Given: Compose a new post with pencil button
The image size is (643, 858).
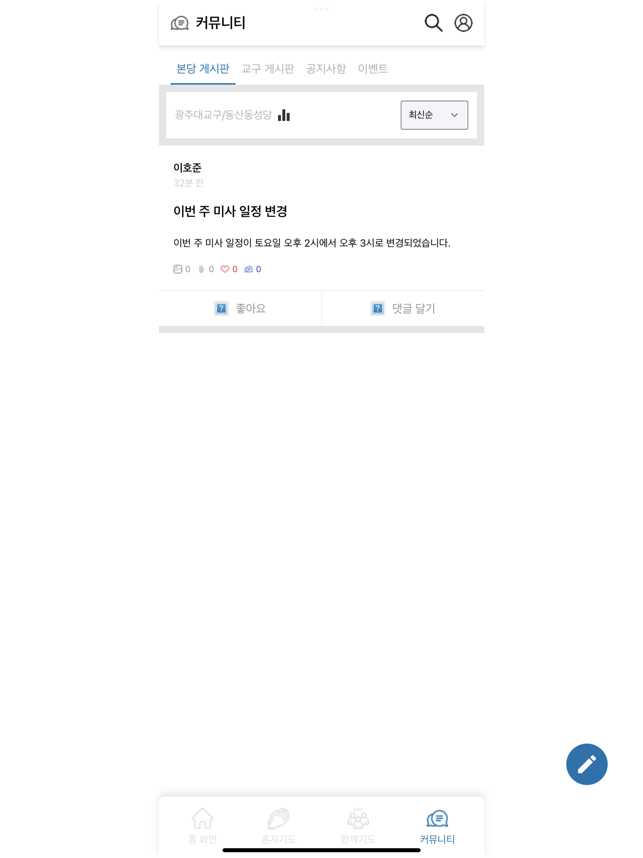Looking at the screenshot, I should [x=586, y=764].
